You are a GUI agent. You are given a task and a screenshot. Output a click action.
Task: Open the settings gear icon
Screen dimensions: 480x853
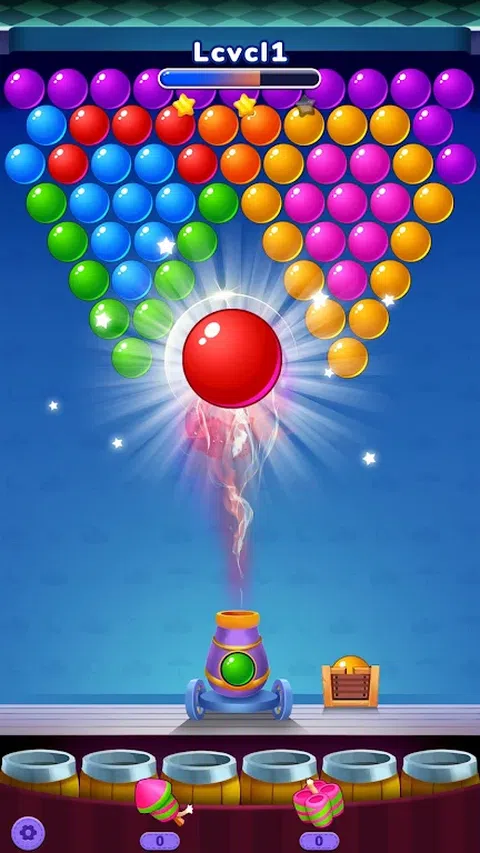(28, 833)
